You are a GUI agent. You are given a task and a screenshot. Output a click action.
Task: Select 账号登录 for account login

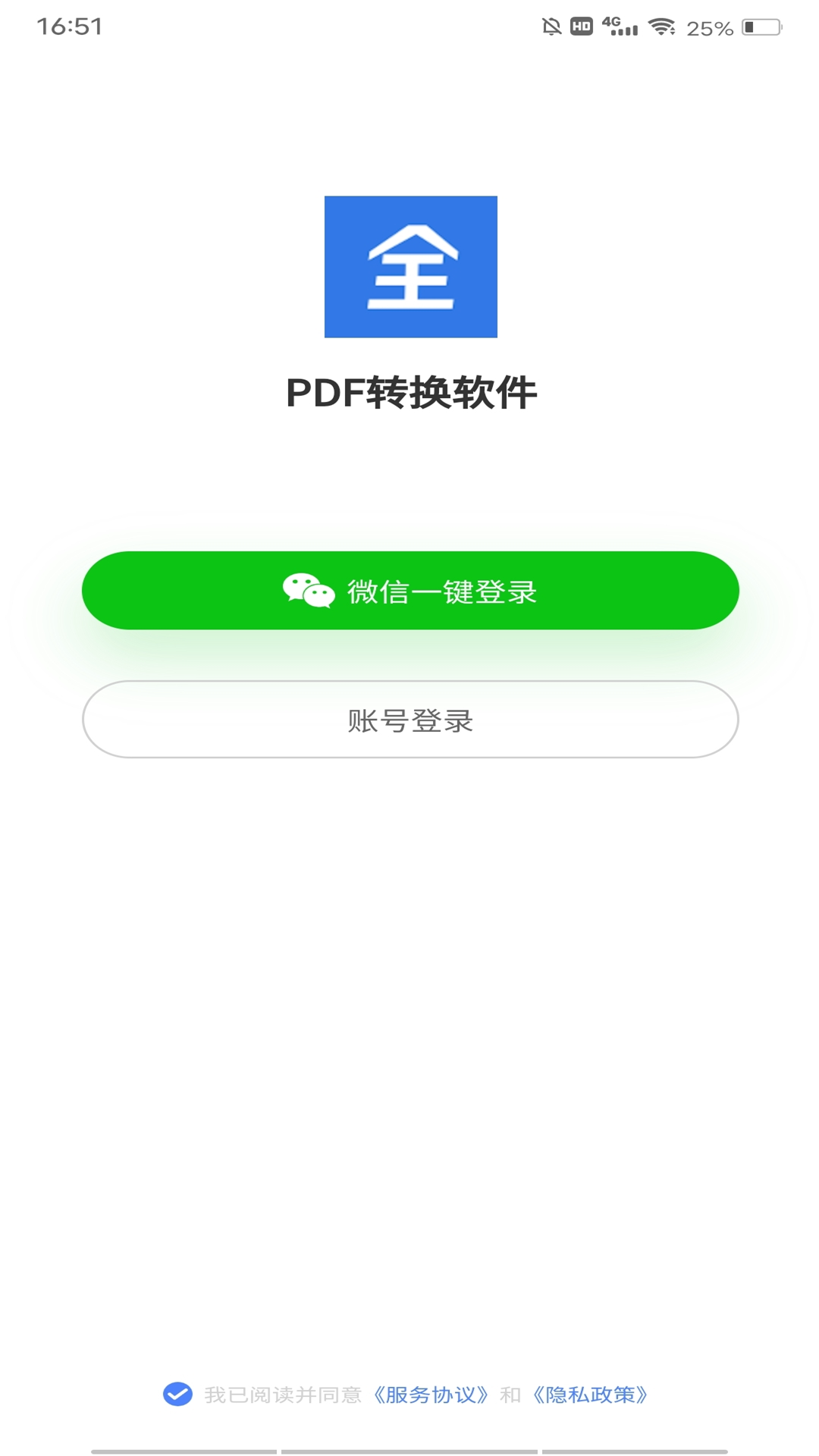coord(409,721)
